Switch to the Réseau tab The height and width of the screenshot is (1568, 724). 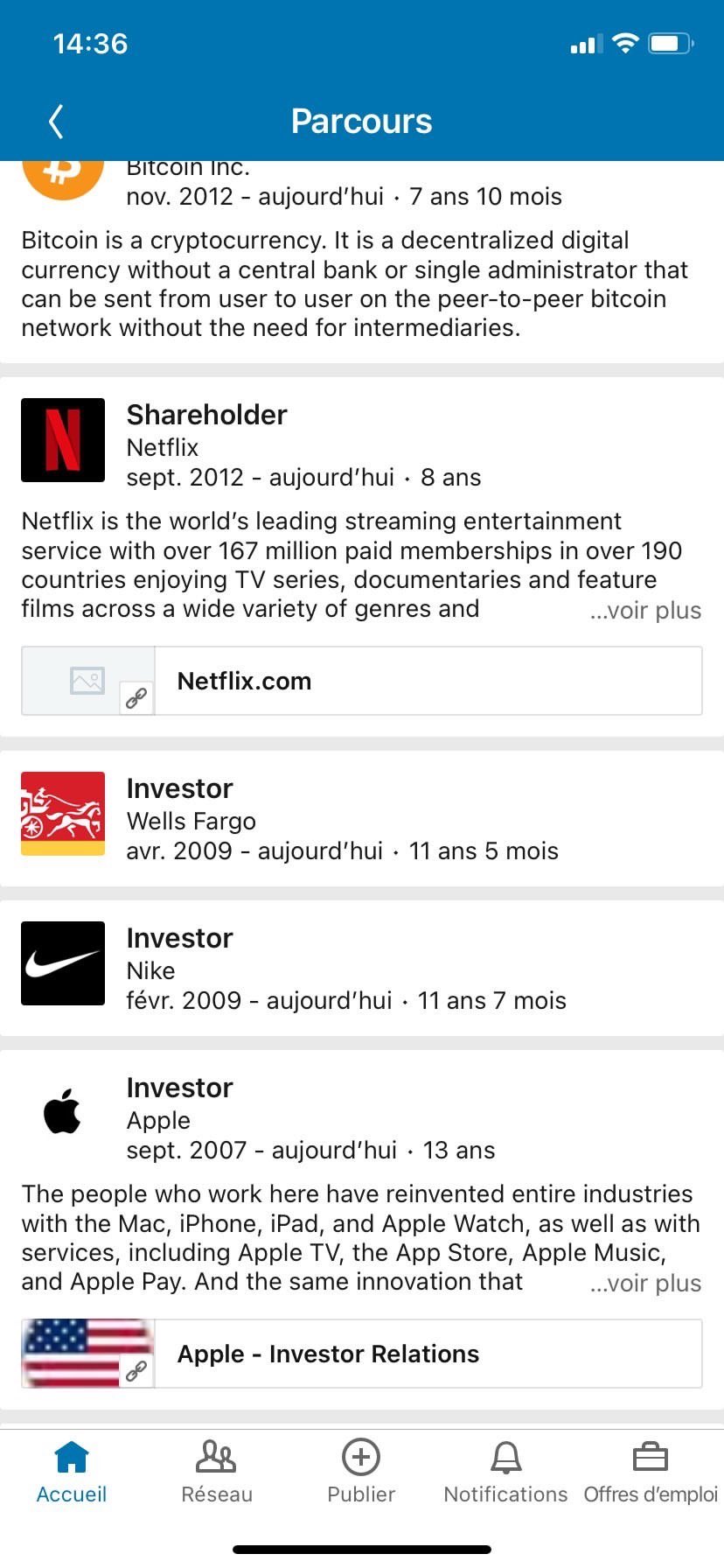tap(217, 1472)
